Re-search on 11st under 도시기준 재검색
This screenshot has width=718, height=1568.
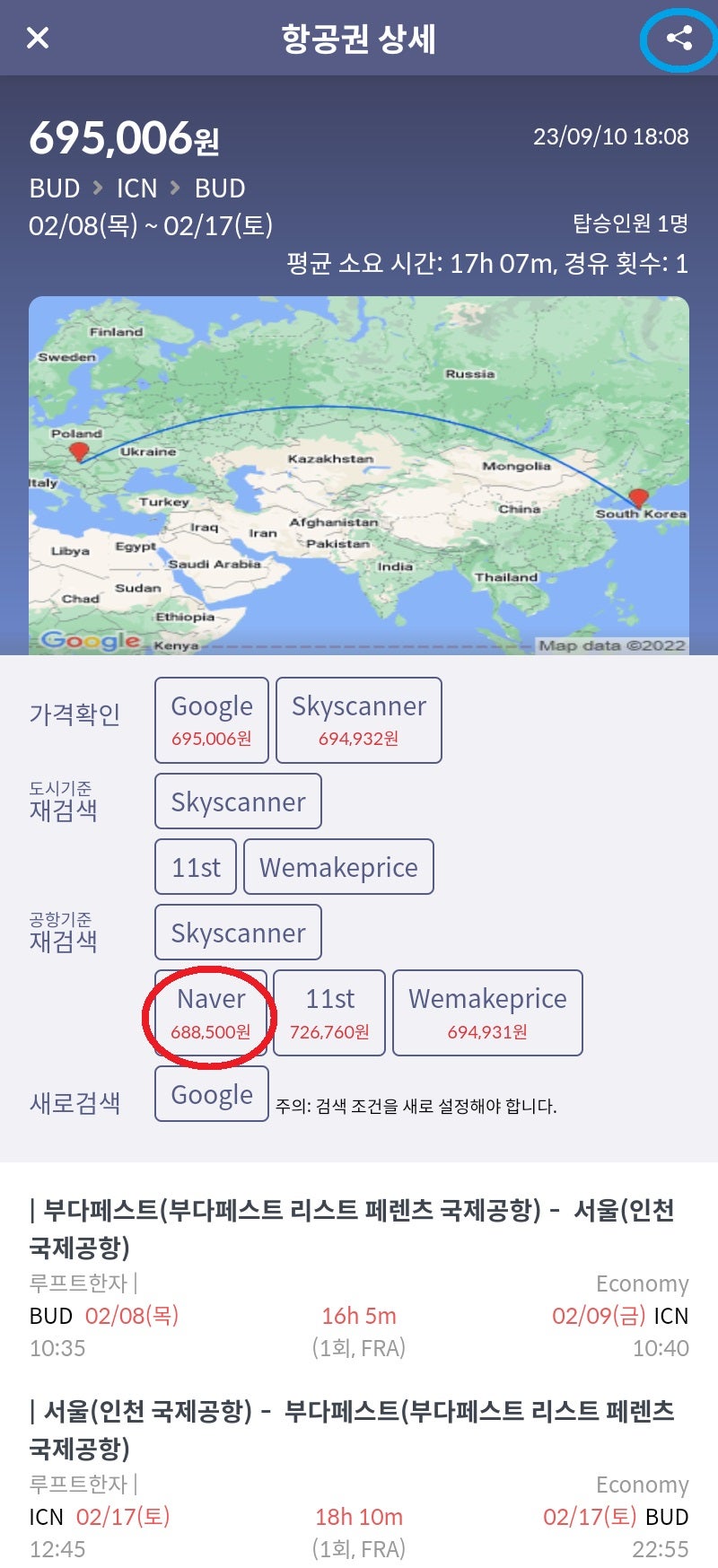coord(196,867)
